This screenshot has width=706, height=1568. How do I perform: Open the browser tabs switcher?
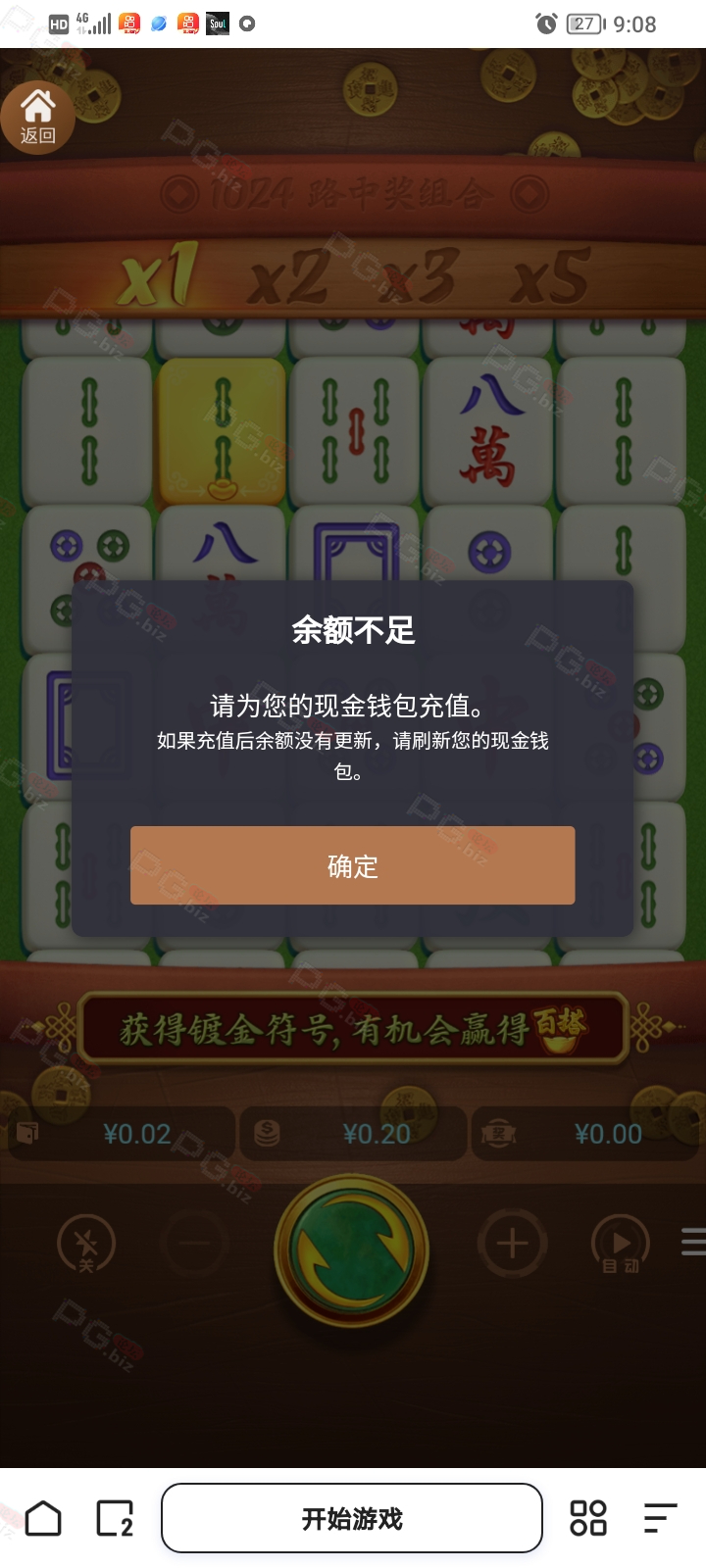click(x=115, y=1518)
